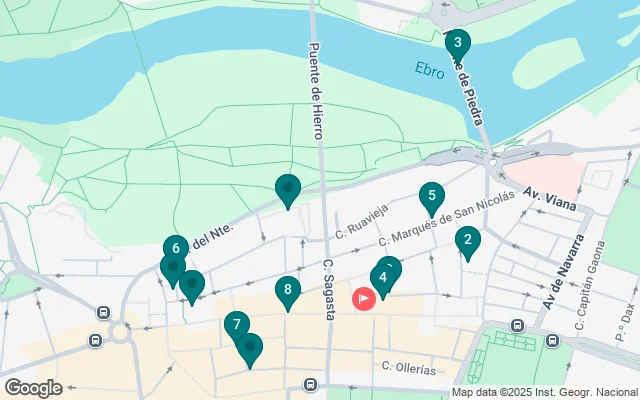Viewport: 640px width, 400px height.
Task: Select map pin number 8
Action: click(288, 291)
